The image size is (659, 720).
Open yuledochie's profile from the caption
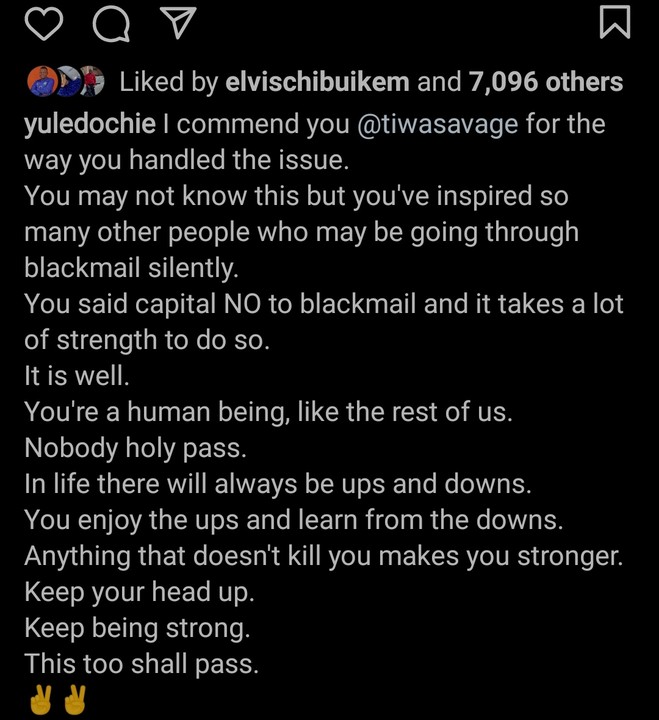pyautogui.click(x=90, y=125)
